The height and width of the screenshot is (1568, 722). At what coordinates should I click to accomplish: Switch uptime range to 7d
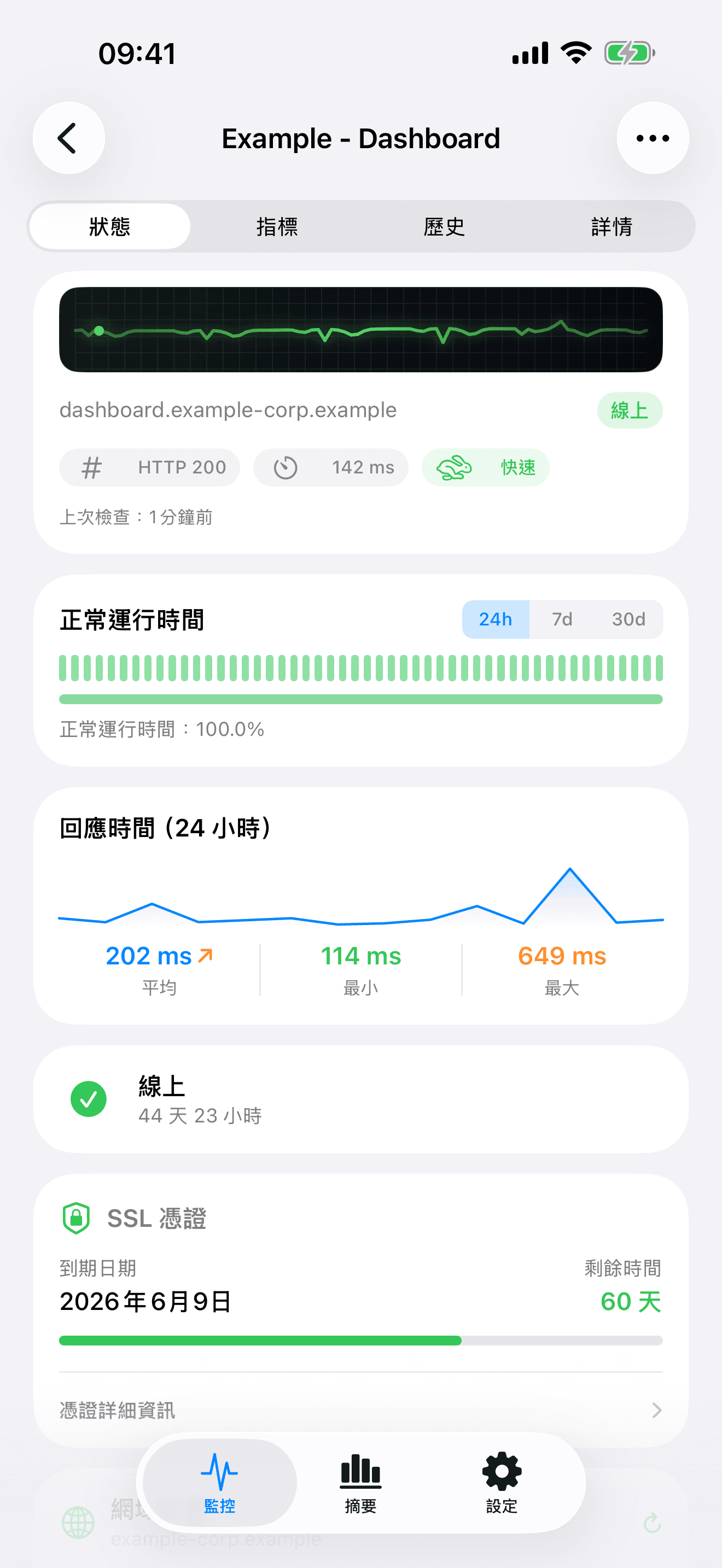pyautogui.click(x=561, y=619)
